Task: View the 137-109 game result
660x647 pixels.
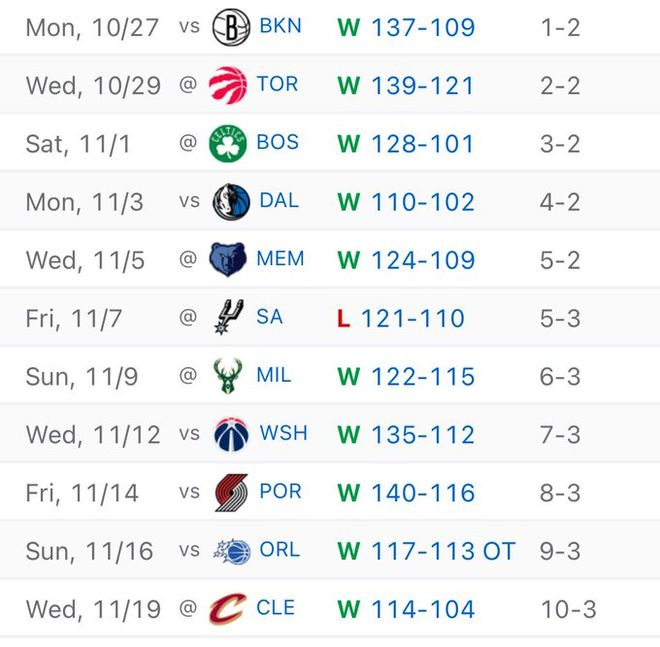Action: tap(422, 26)
